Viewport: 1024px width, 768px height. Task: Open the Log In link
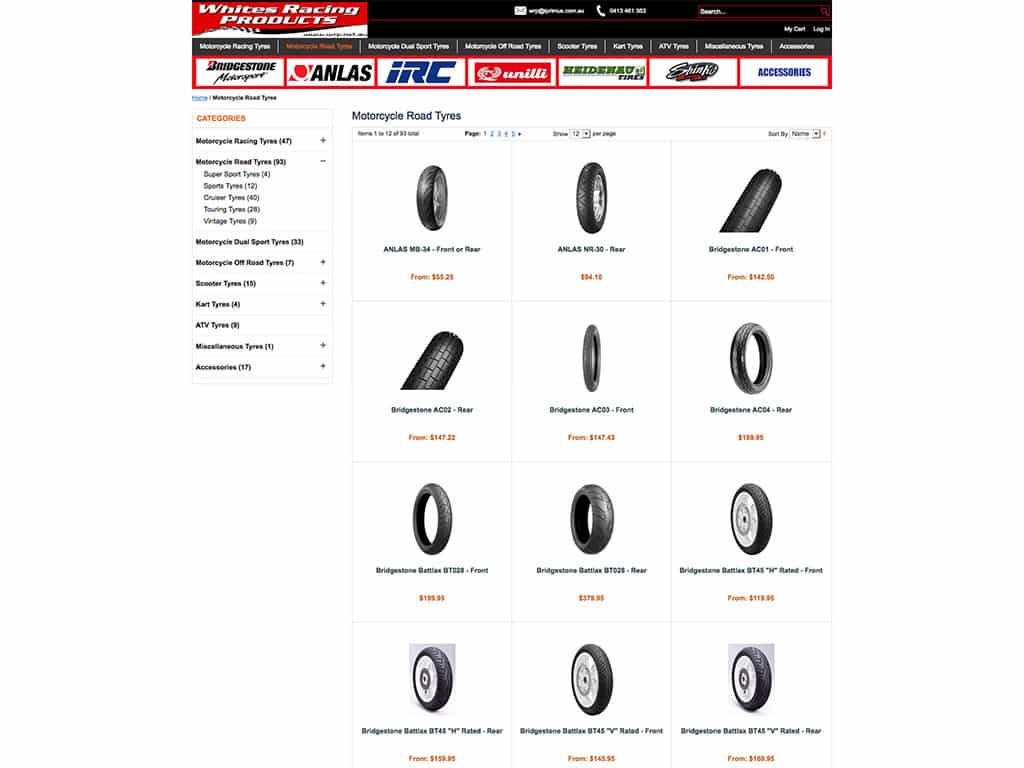click(821, 29)
